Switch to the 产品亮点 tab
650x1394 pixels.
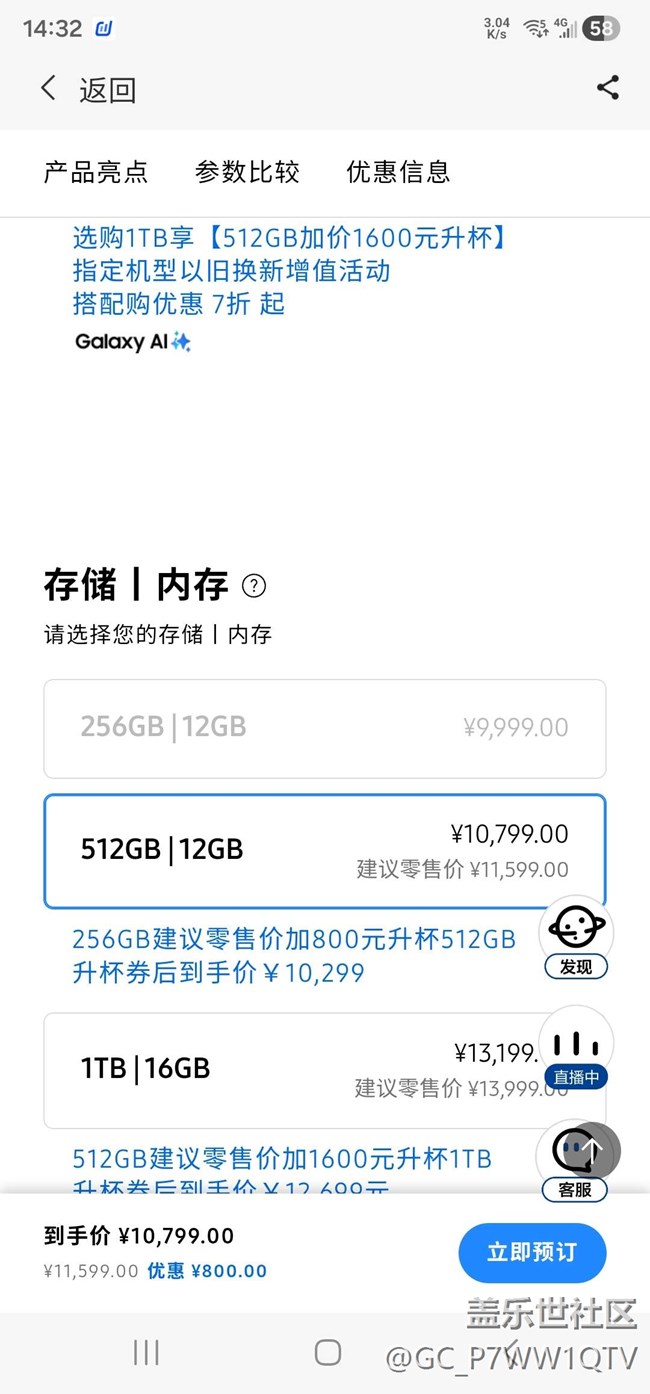(x=96, y=172)
